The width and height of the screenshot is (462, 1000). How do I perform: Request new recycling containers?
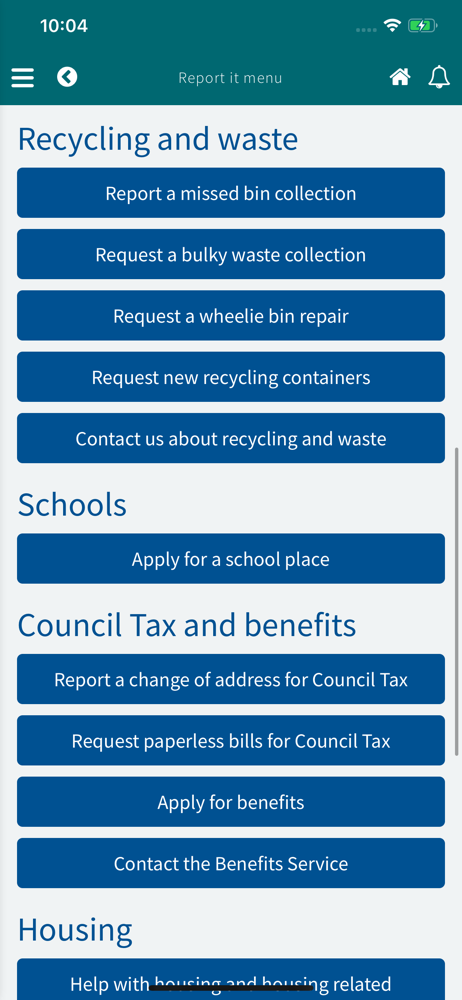tap(231, 377)
